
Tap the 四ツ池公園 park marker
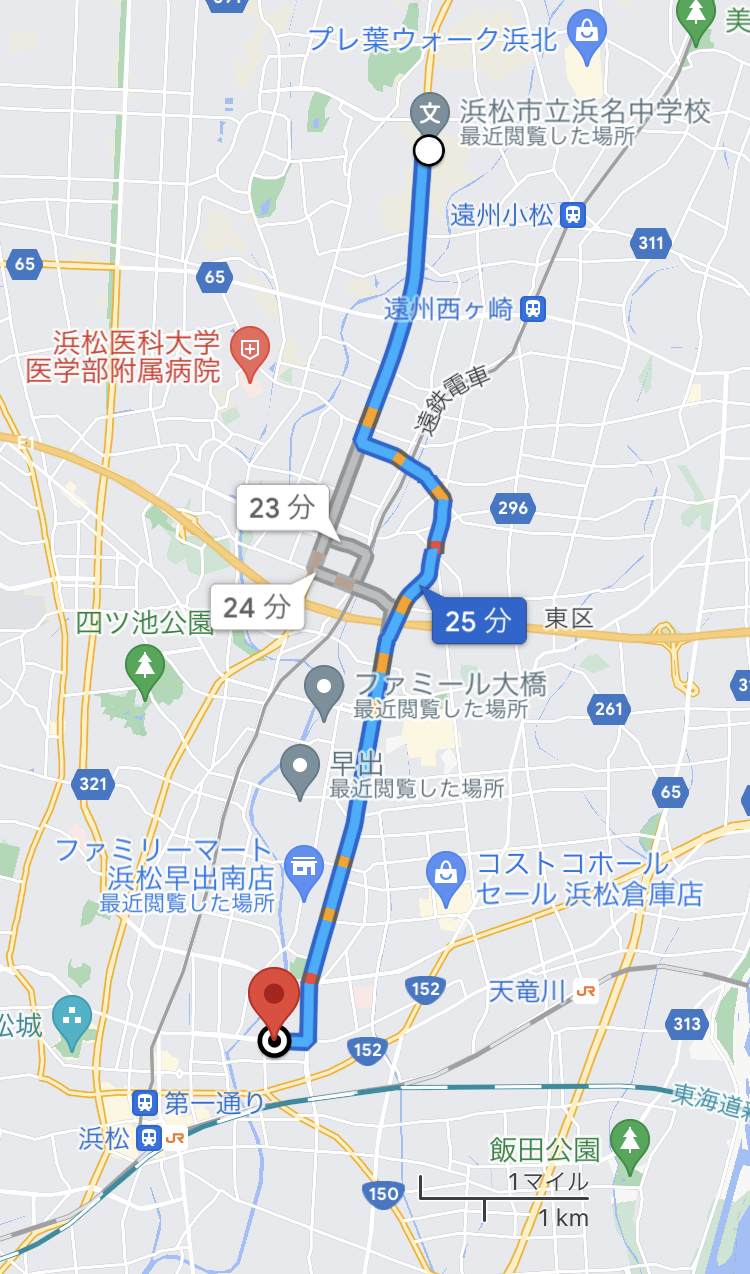tap(145, 664)
